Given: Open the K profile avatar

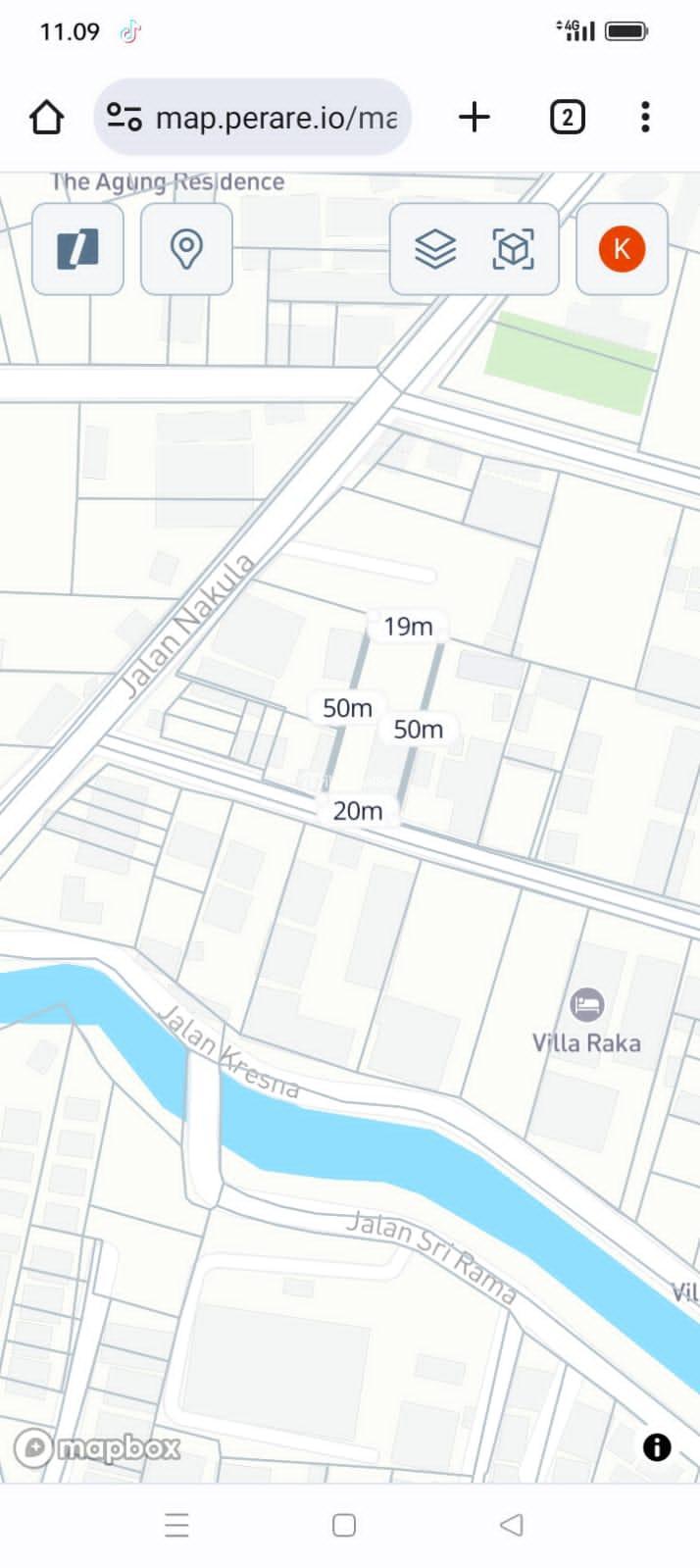Looking at the screenshot, I should [x=622, y=249].
